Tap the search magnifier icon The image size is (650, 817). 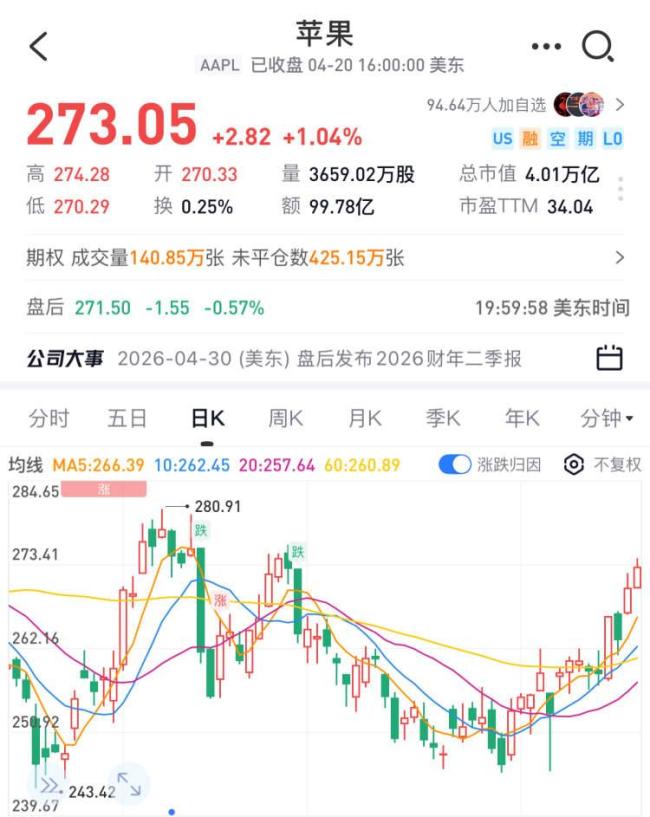[598, 46]
